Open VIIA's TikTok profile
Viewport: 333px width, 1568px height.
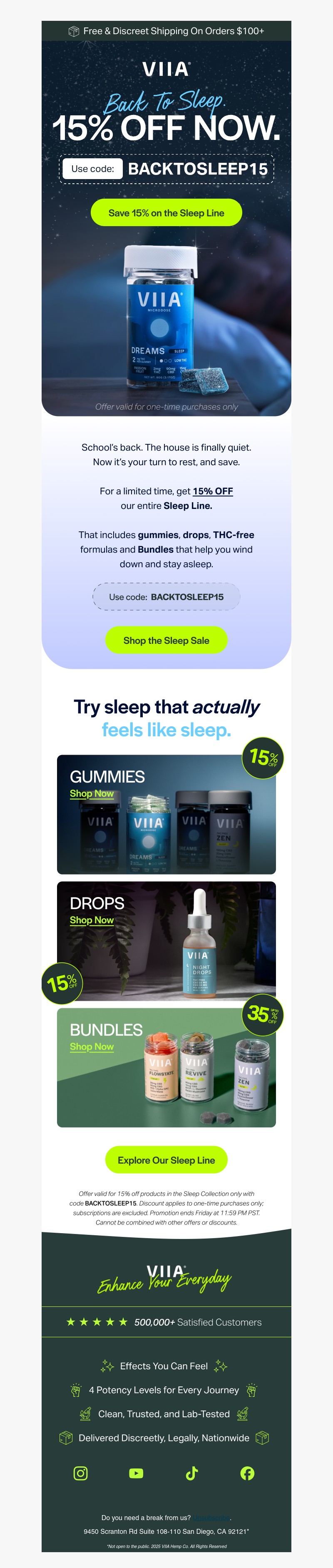coord(192,1473)
